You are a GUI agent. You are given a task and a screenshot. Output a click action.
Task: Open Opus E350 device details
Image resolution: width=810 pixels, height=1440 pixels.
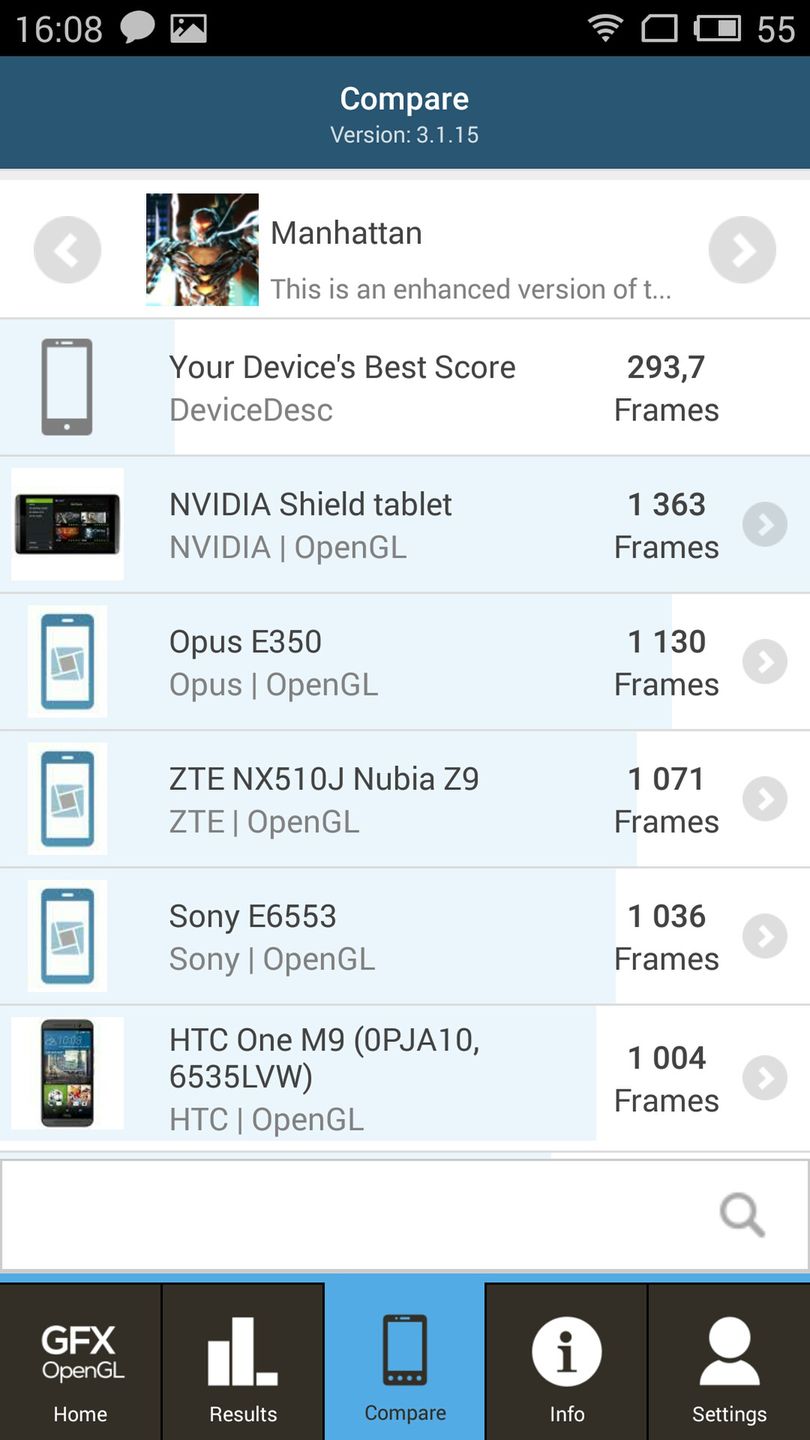(765, 661)
